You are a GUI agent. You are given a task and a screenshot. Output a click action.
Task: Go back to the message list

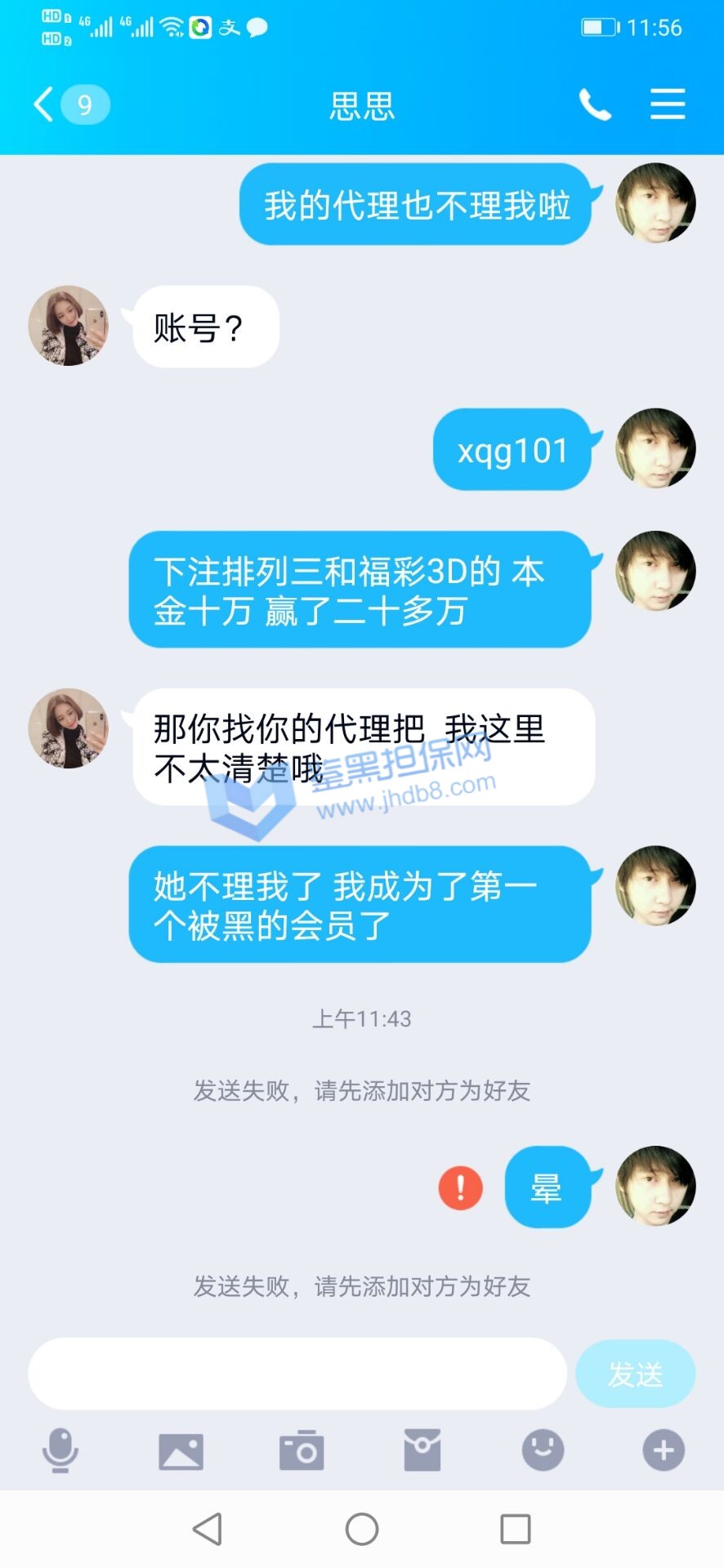click(45, 105)
